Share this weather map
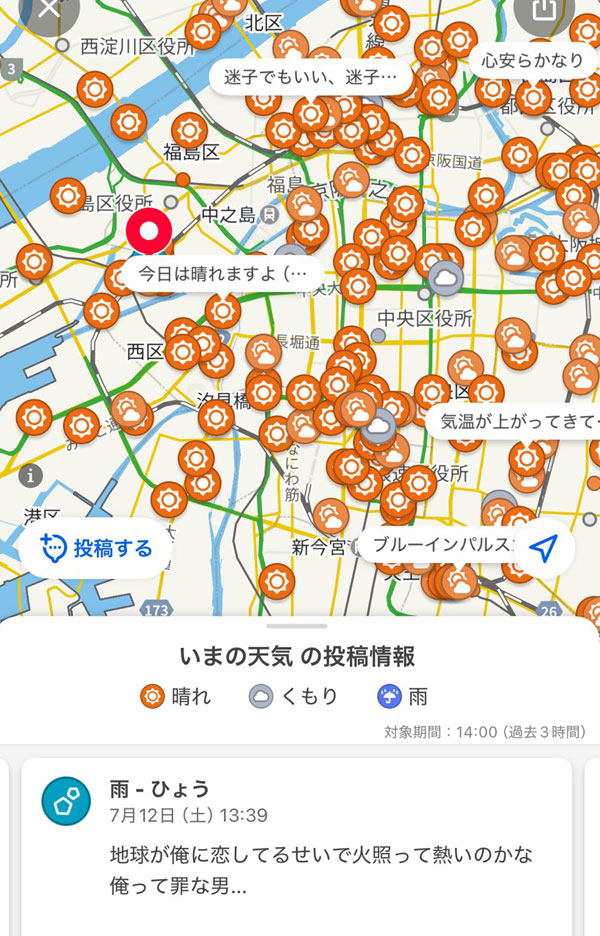Viewport: 600px width, 936px height. tap(545, 12)
